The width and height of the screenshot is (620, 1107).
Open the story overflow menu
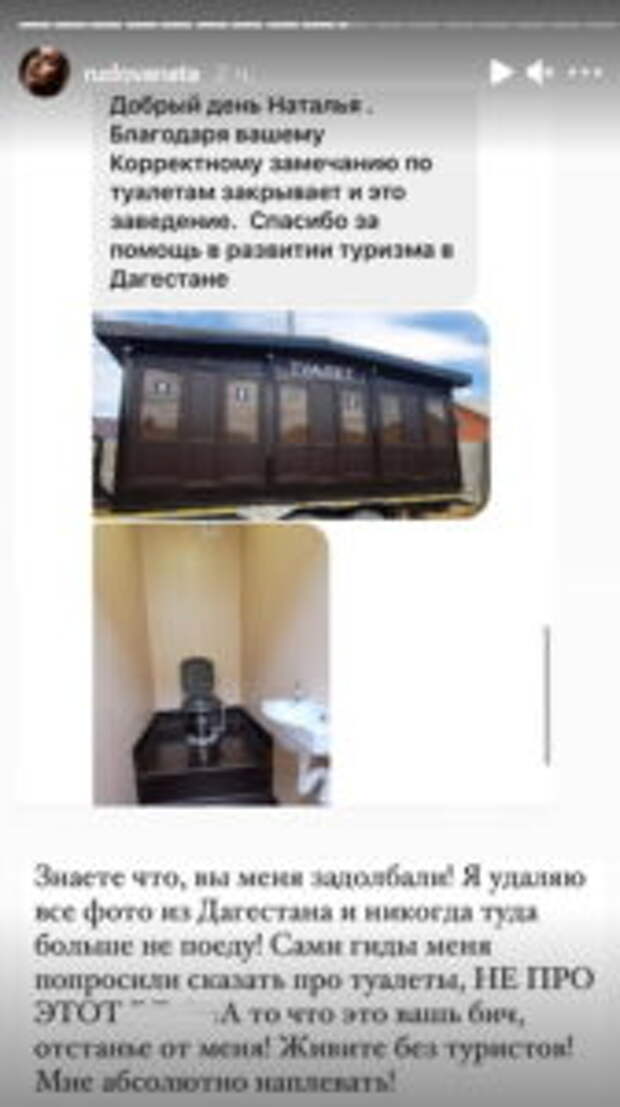tap(584, 72)
